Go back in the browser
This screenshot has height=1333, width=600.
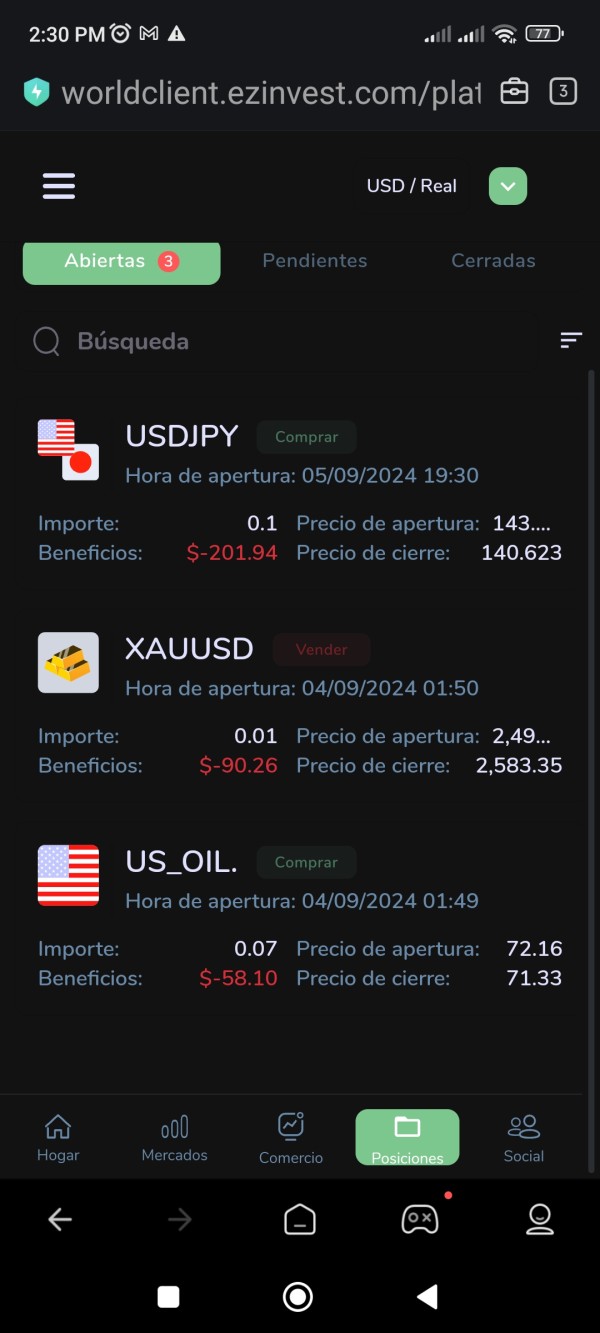pyautogui.click(x=60, y=1219)
